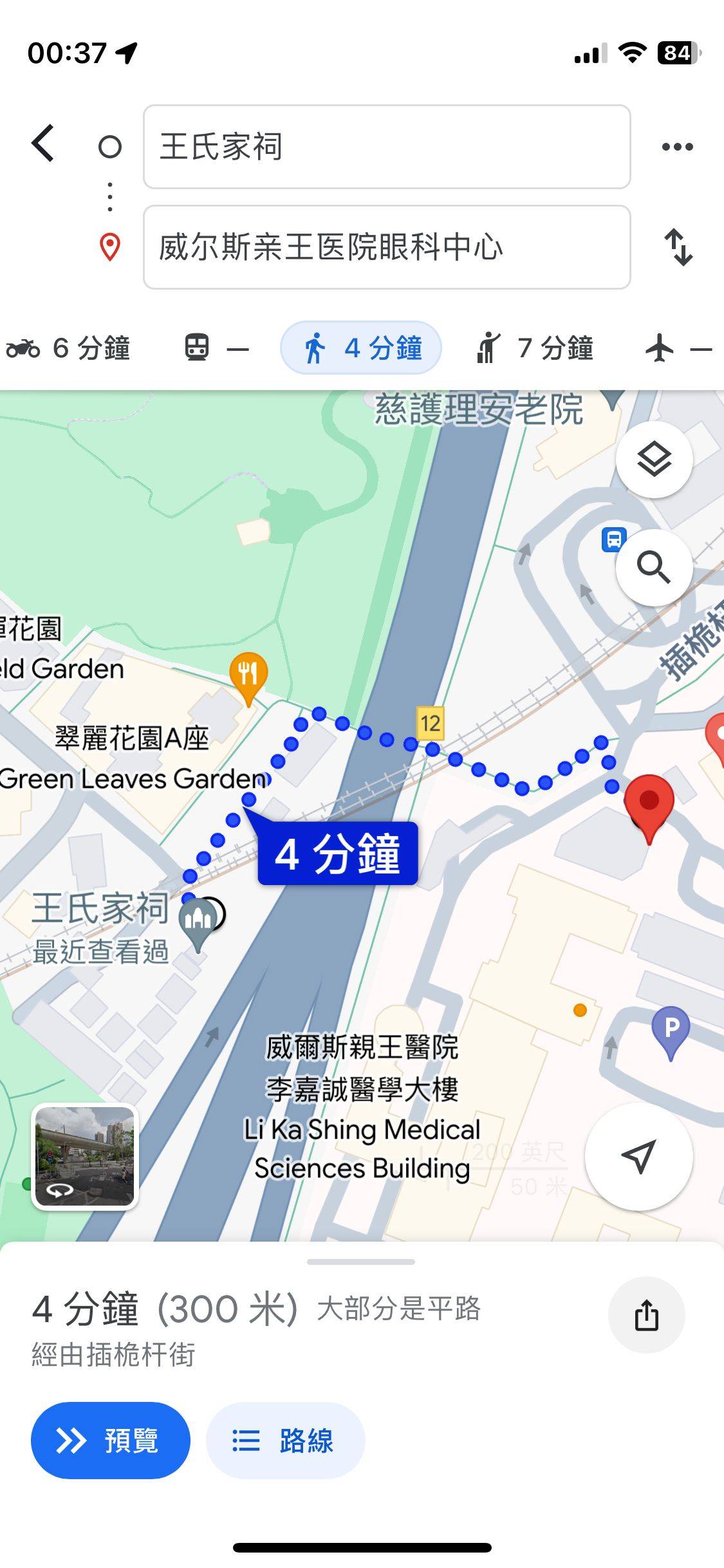Go back with the back arrow
The height and width of the screenshot is (1568, 724).
(x=43, y=143)
